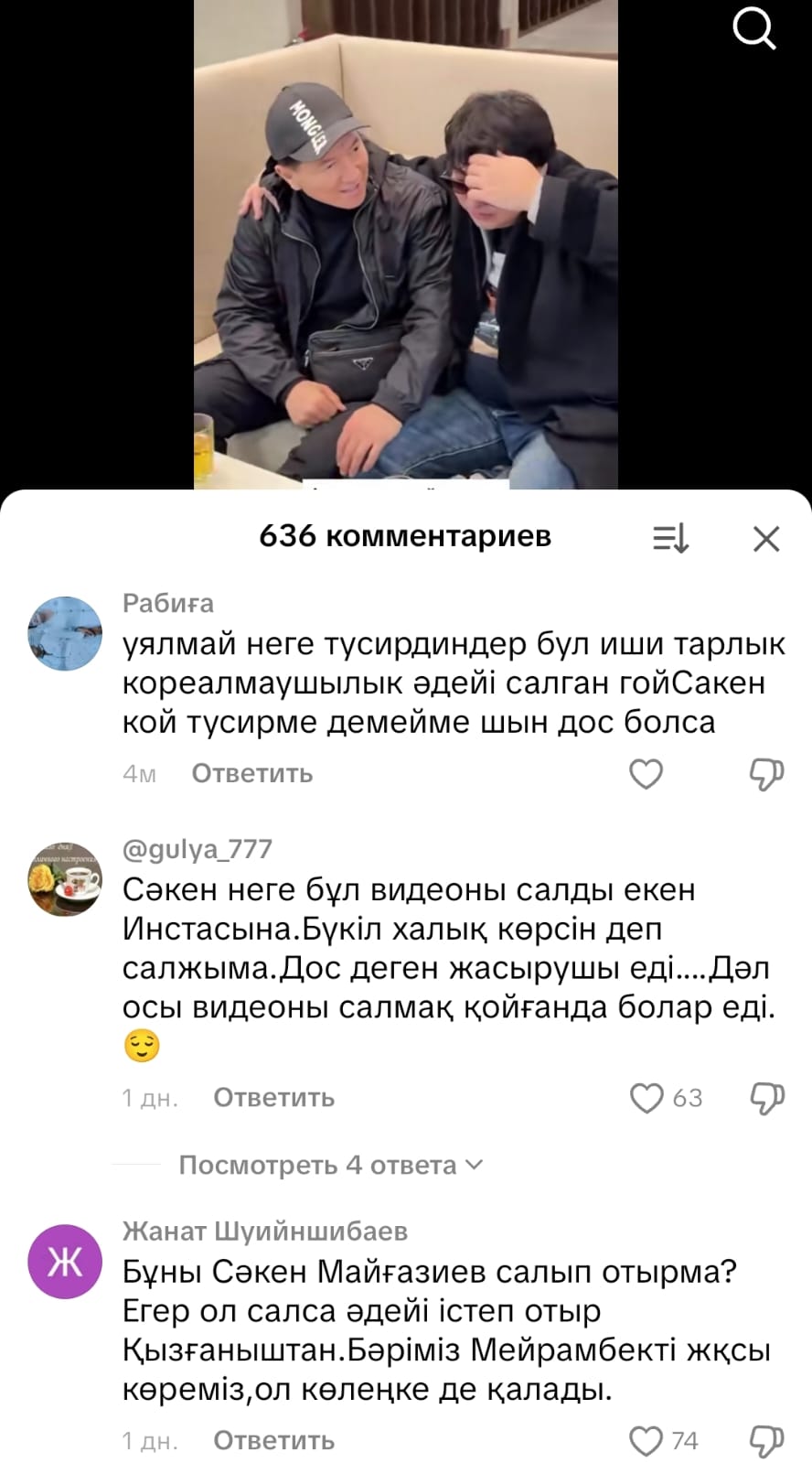This screenshot has width=812, height=1463.
Task: Like Жанат Шуйіншибаев's comment
Action: tap(646, 1441)
